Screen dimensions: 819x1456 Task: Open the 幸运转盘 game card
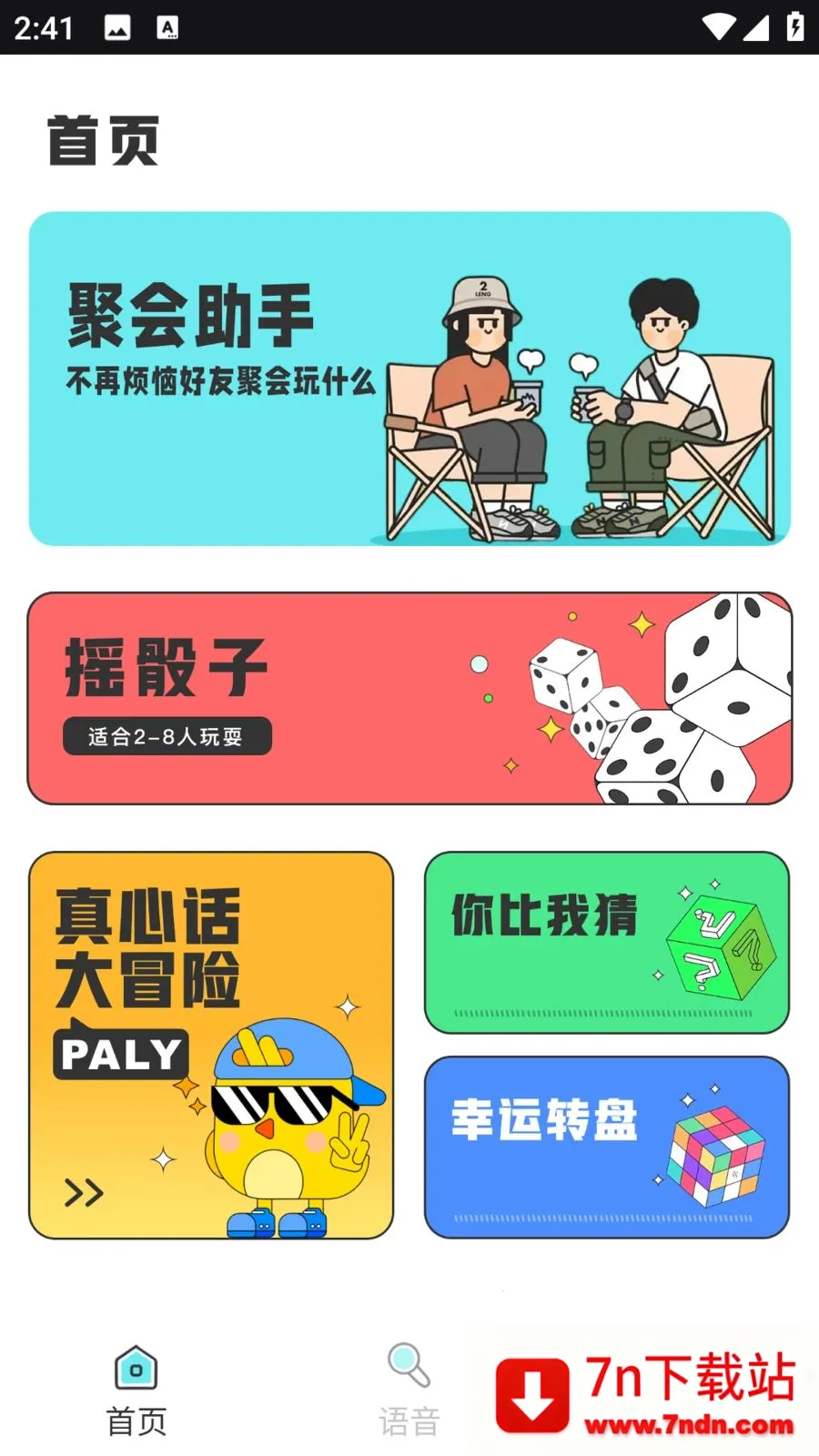[607, 1147]
